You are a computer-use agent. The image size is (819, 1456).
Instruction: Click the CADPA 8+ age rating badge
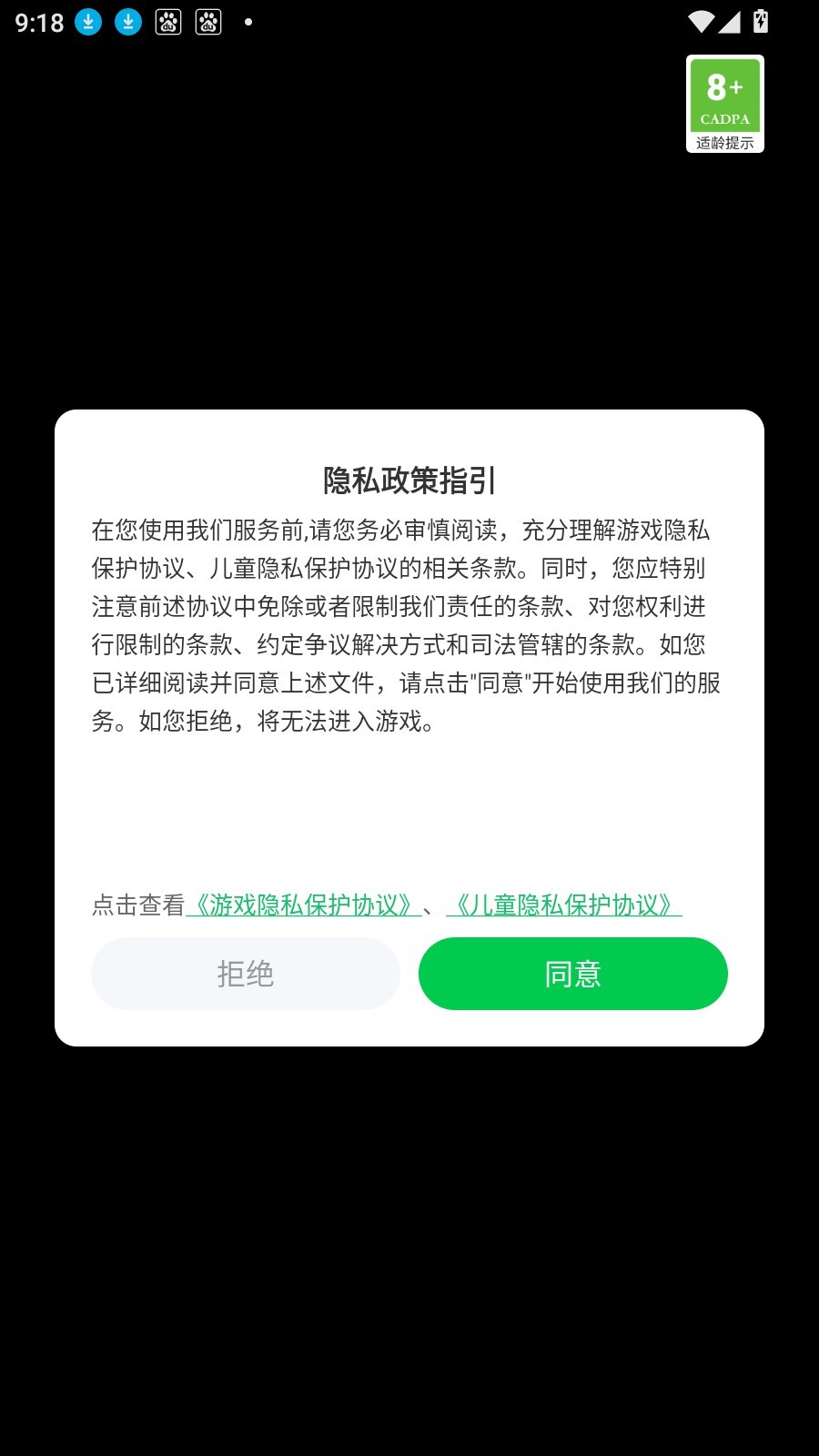[725, 96]
